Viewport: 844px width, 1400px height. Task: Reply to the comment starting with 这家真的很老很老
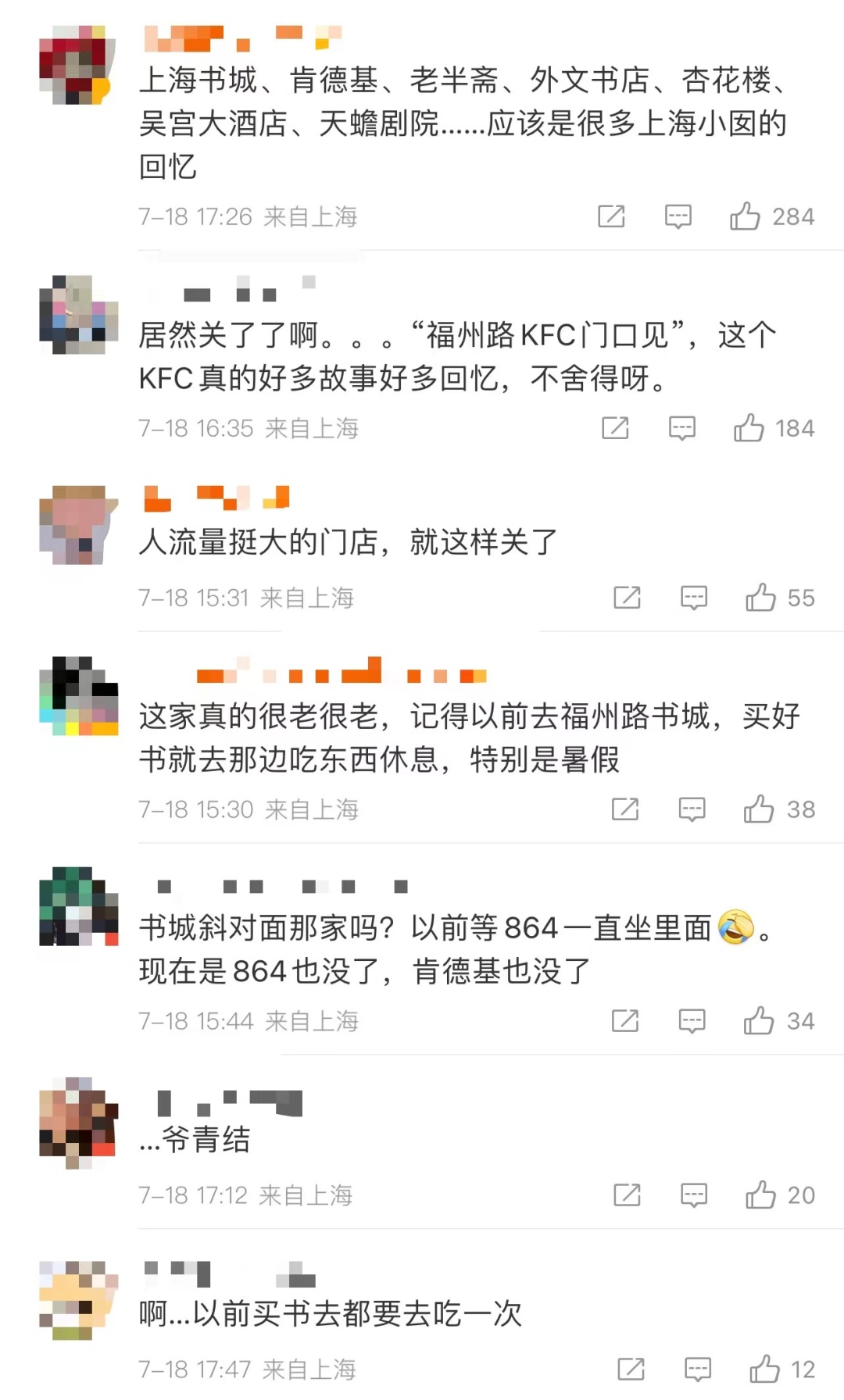[x=692, y=809]
